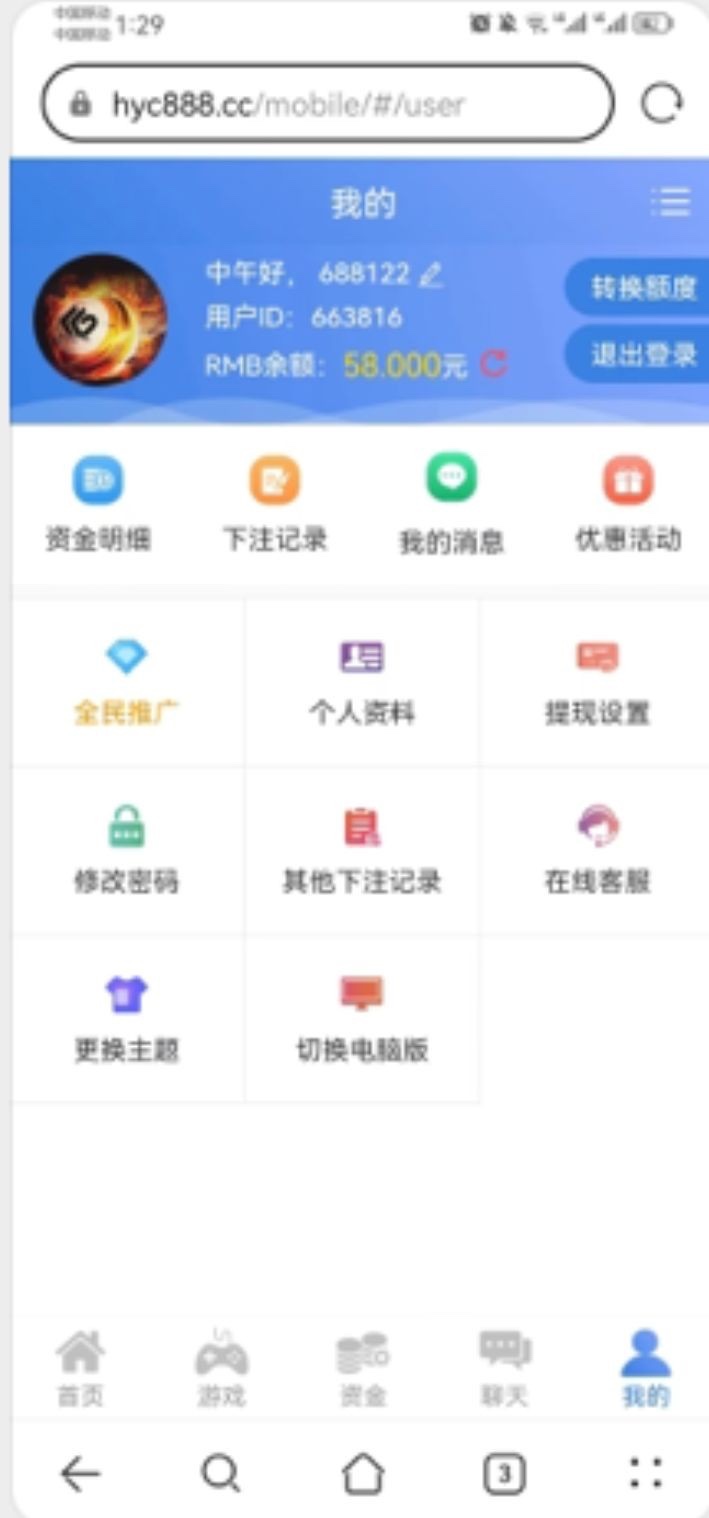Select 修改密码 to change password
This screenshot has width=709, height=1518.
point(127,851)
